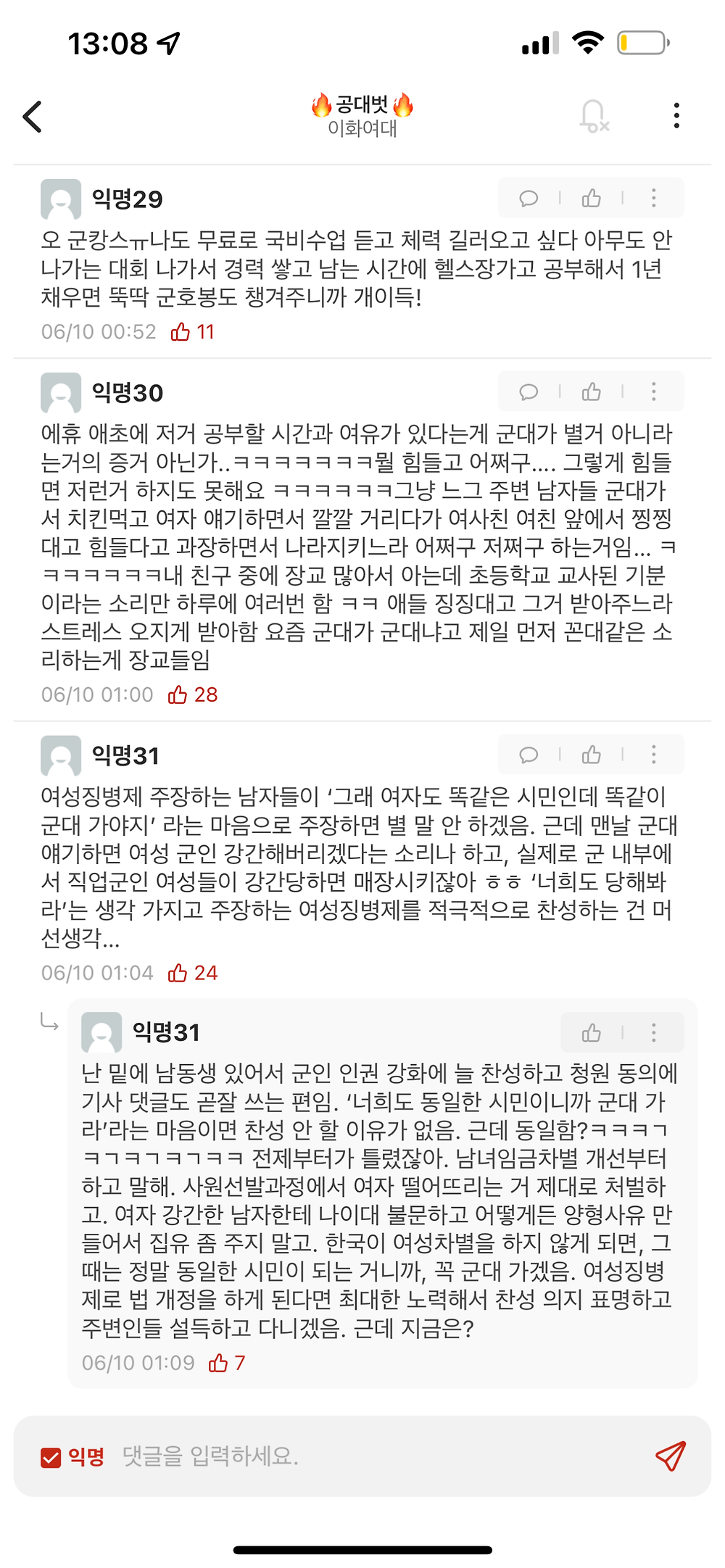The width and height of the screenshot is (725, 1568).
Task: Reply to 익명29's comment
Action: pos(529,198)
